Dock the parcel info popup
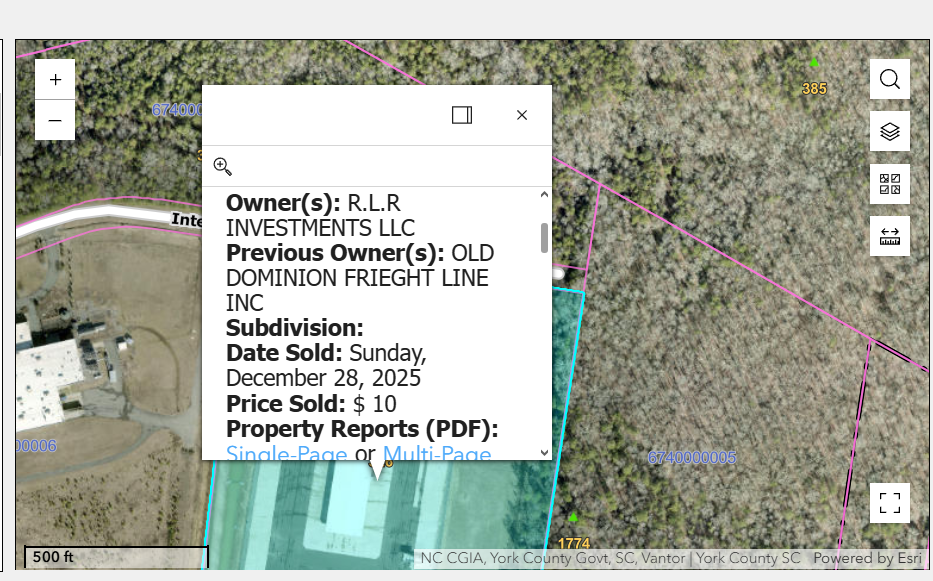 point(462,115)
